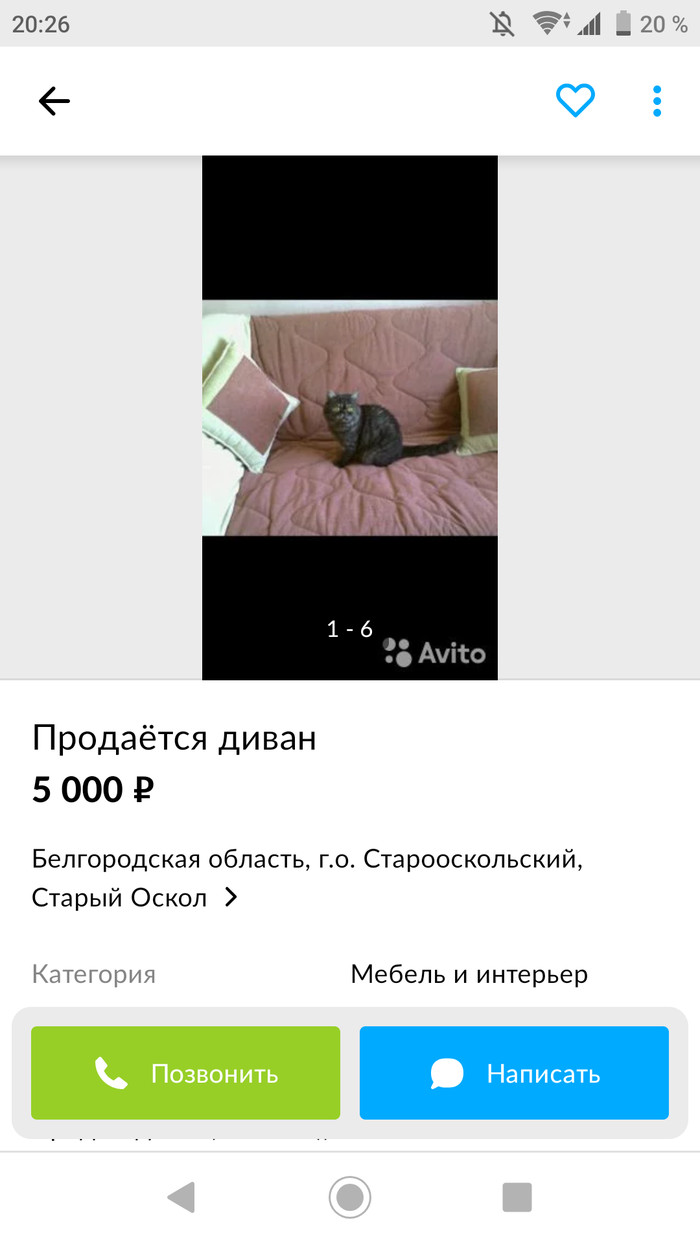Go back using the top arrow
The image size is (700, 1244).
coord(54,100)
